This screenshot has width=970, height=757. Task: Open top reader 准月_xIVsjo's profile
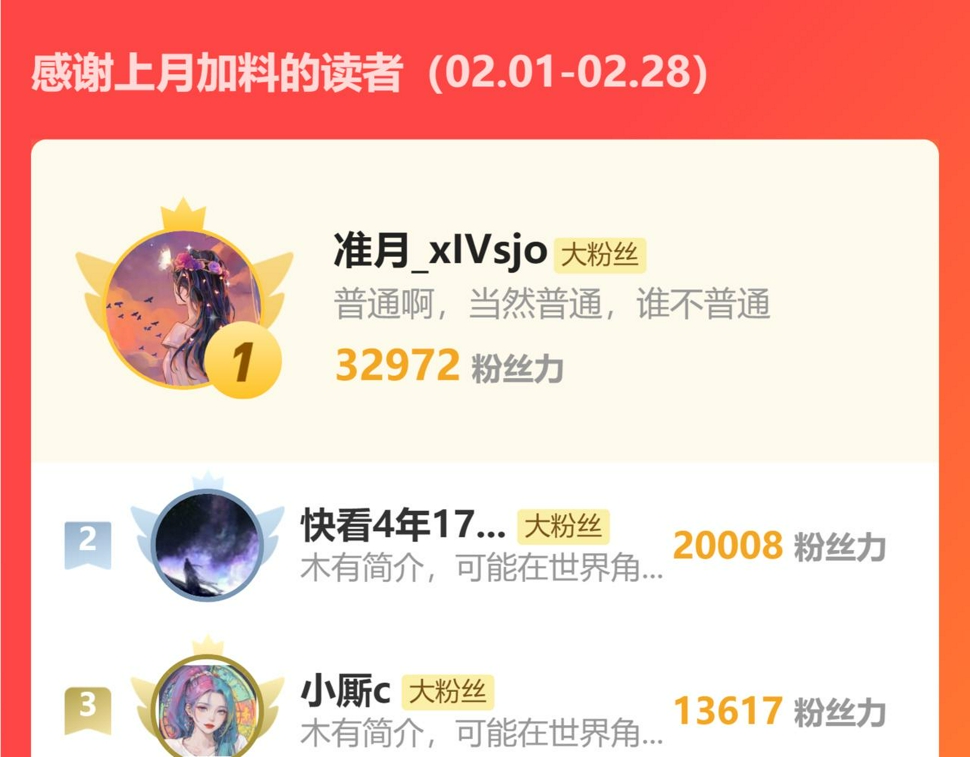(440, 253)
